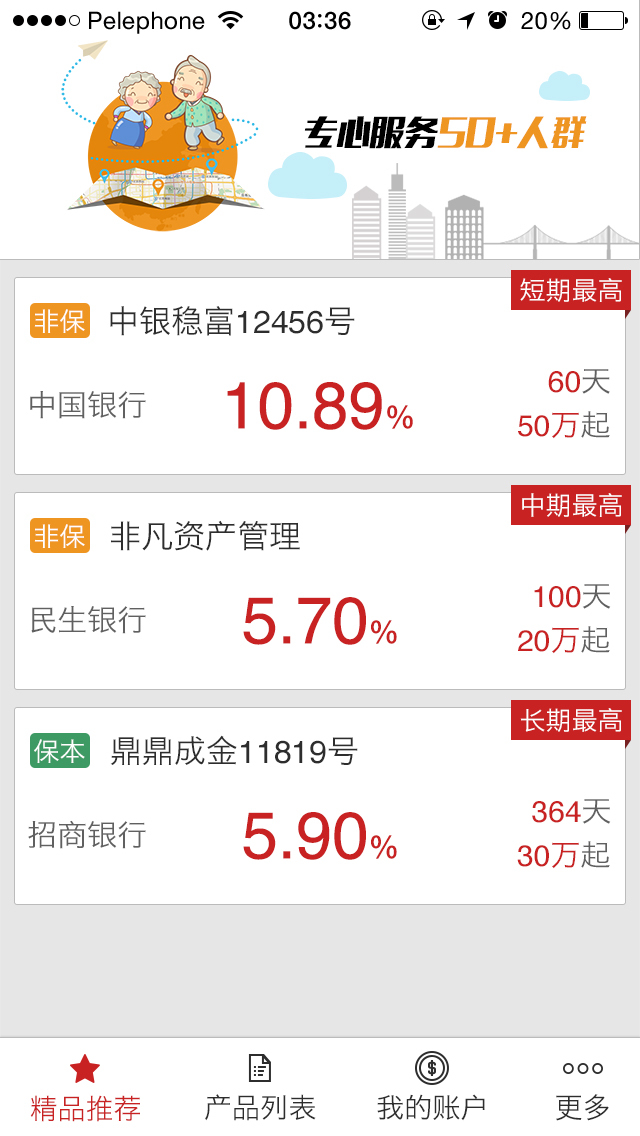Open the 中银稳富12456号 product card
Image resolution: width=640 pixels, height=1136 pixels.
(319, 376)
